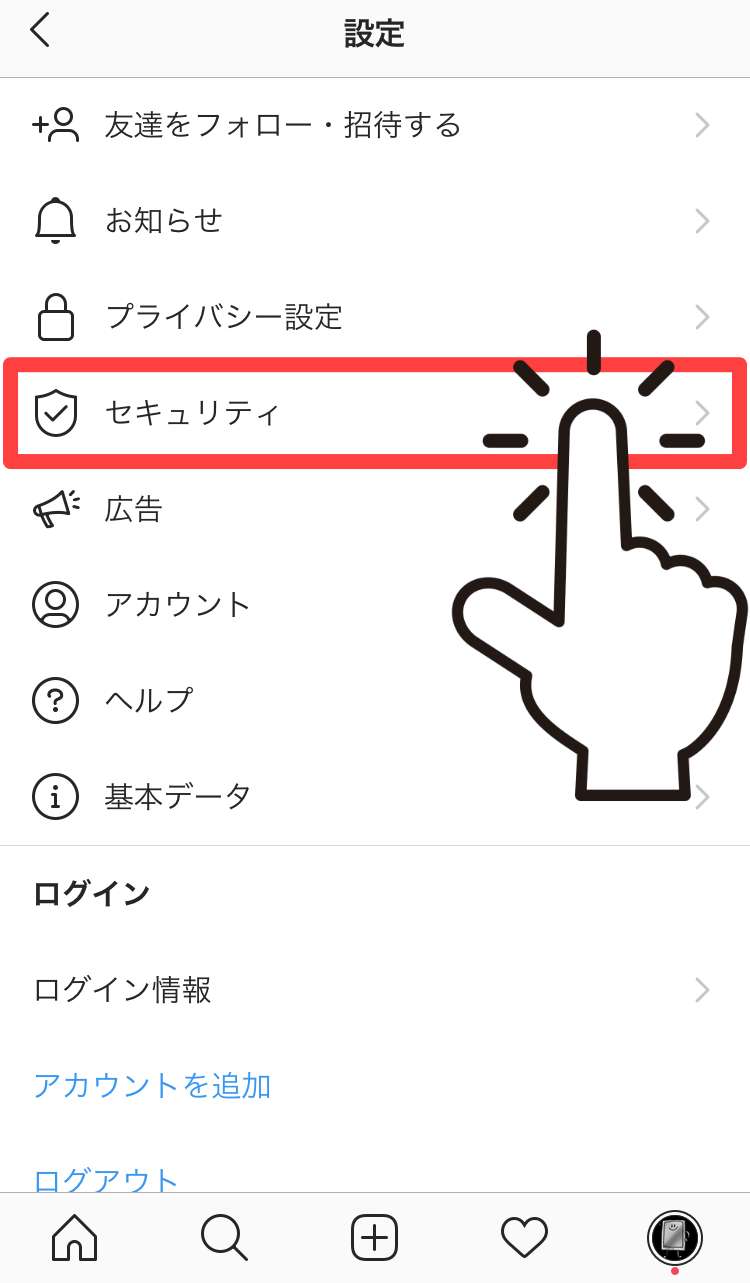Tap the アカウントを追加 link
This screenshot has width=750, height=1283.
point(153,1085)
